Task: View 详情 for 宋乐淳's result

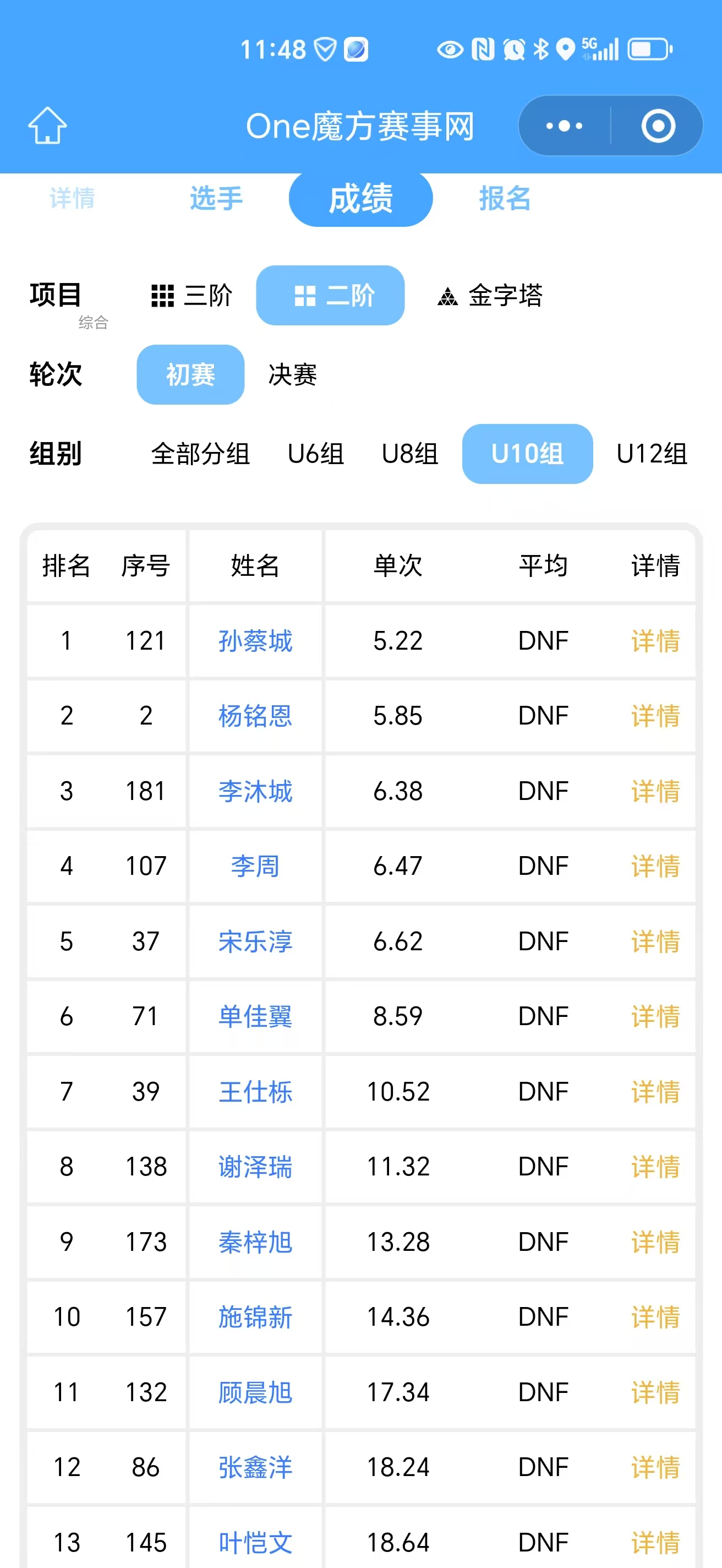Action: [x=655, y=941]
